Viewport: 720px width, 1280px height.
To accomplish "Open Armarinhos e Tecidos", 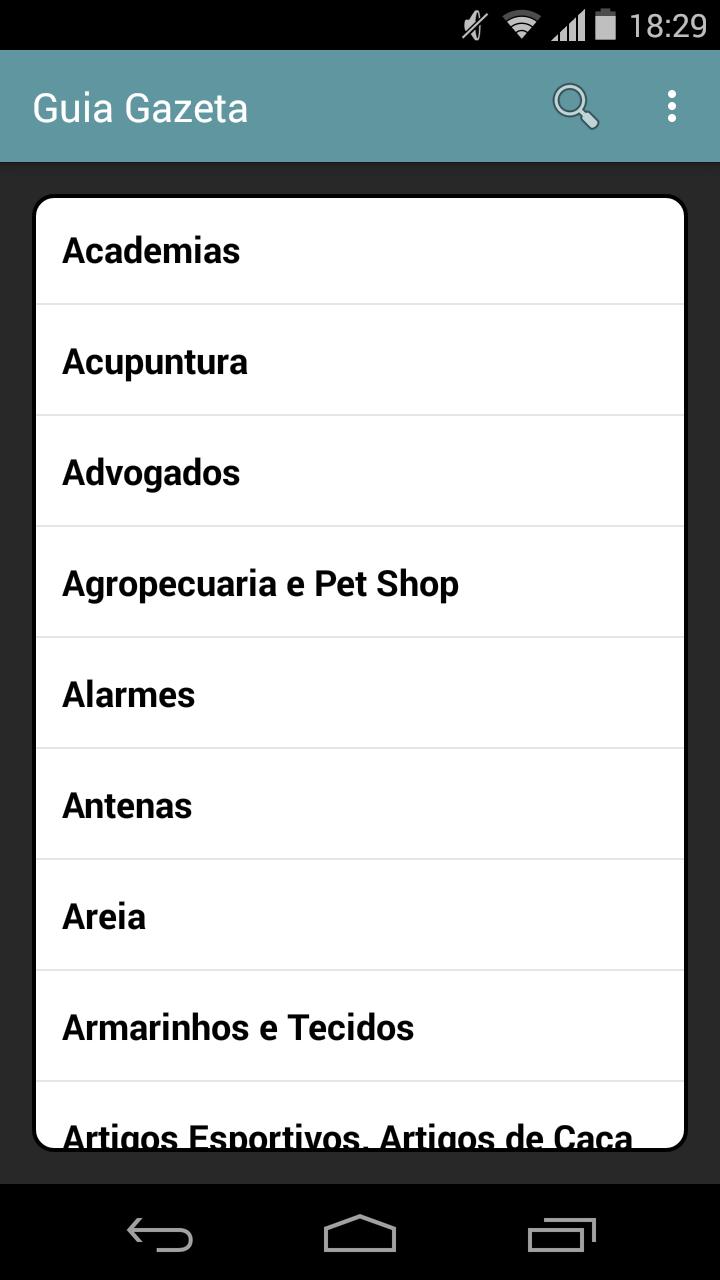I will coord(360,1027).
